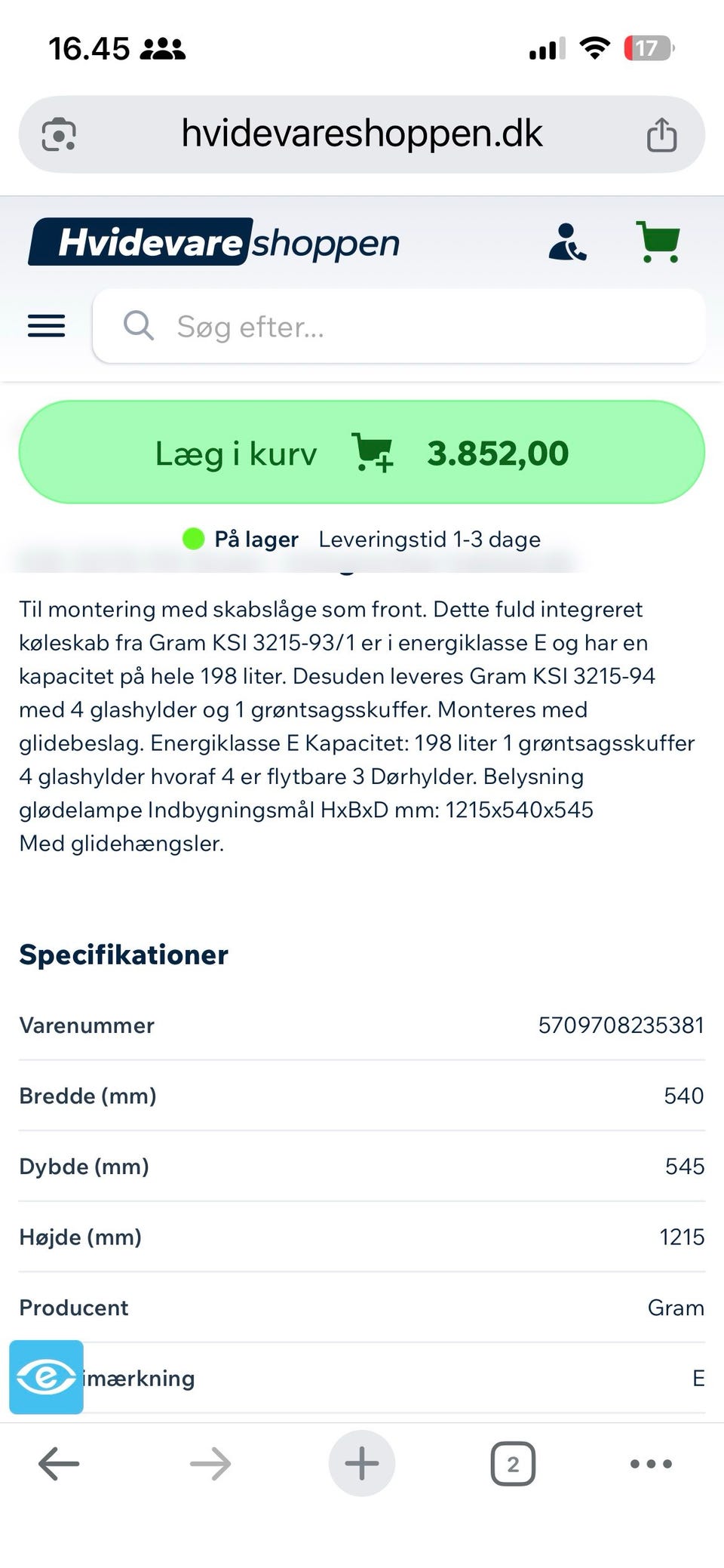Screen dimensions: 724x1568
Task: Open the Hvidevareshoppen home logo
Action: coord(213,241)
